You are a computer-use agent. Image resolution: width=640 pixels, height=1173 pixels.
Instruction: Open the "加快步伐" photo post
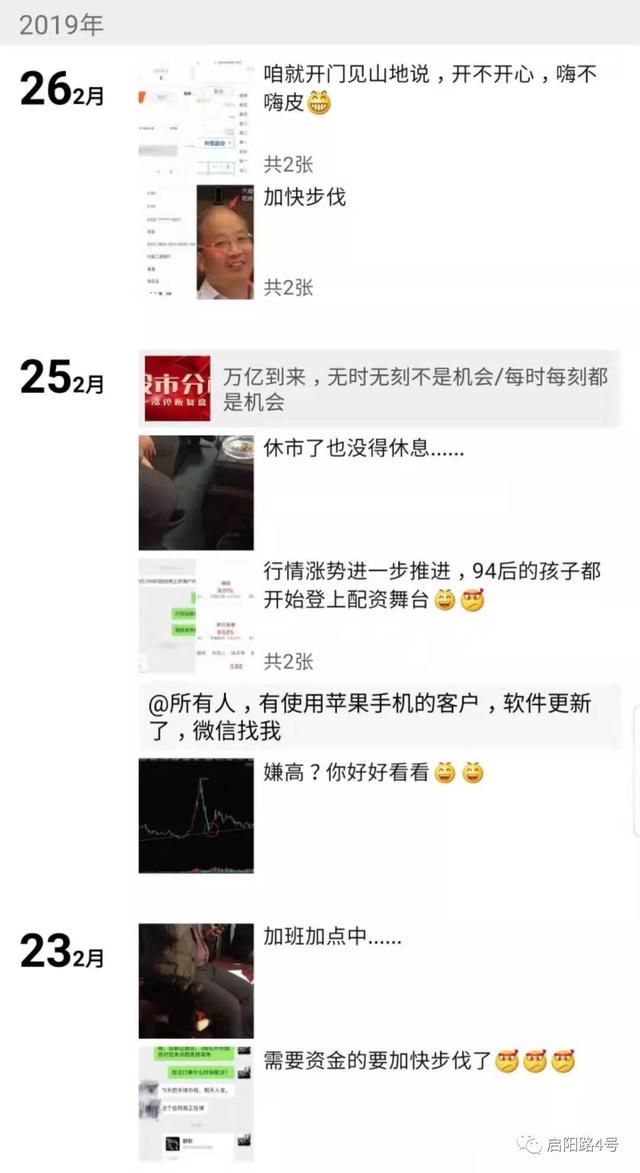(x=305, y=197)
